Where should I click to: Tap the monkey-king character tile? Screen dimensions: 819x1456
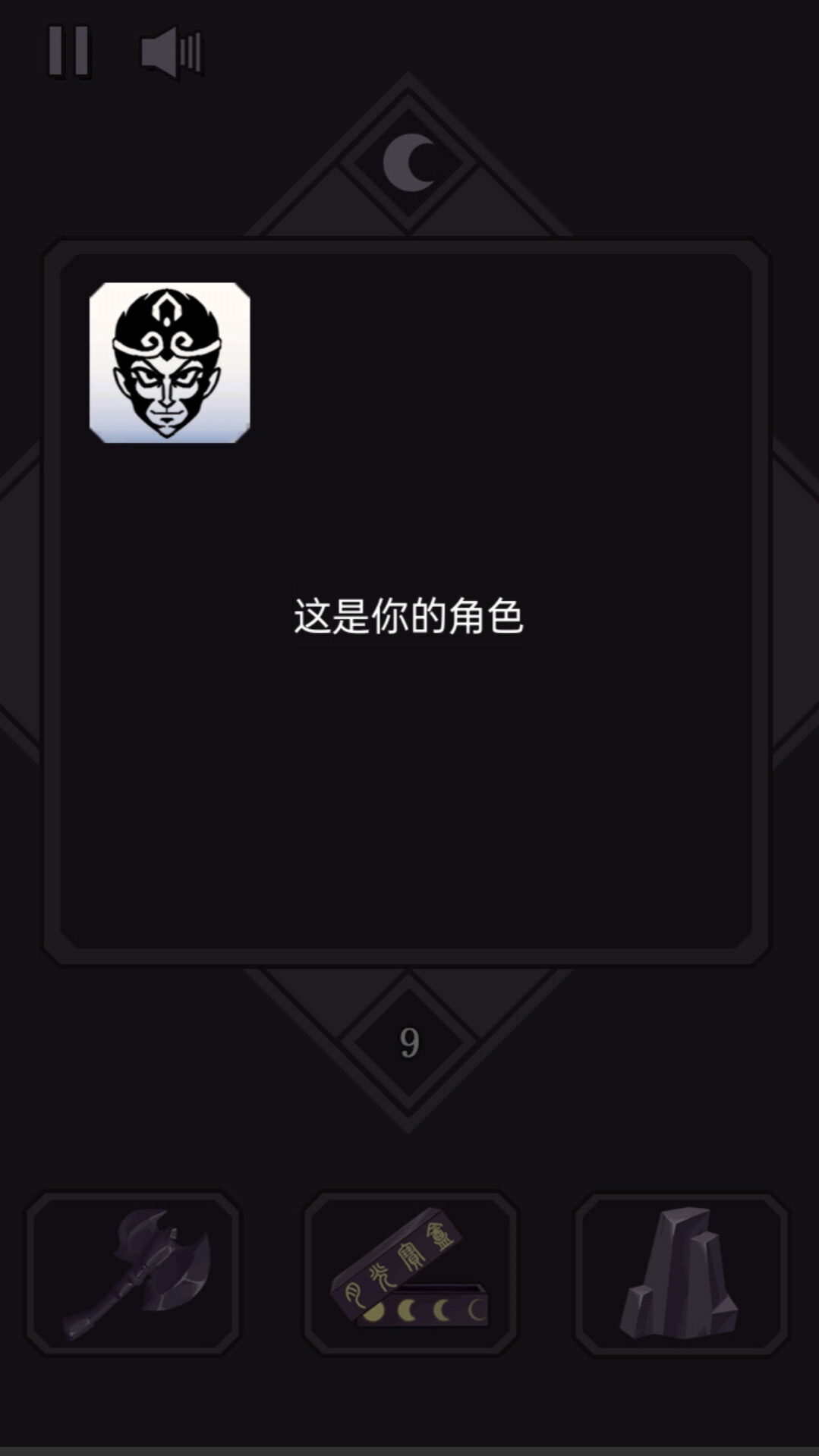pyautogui.click(x=169, y=363)
